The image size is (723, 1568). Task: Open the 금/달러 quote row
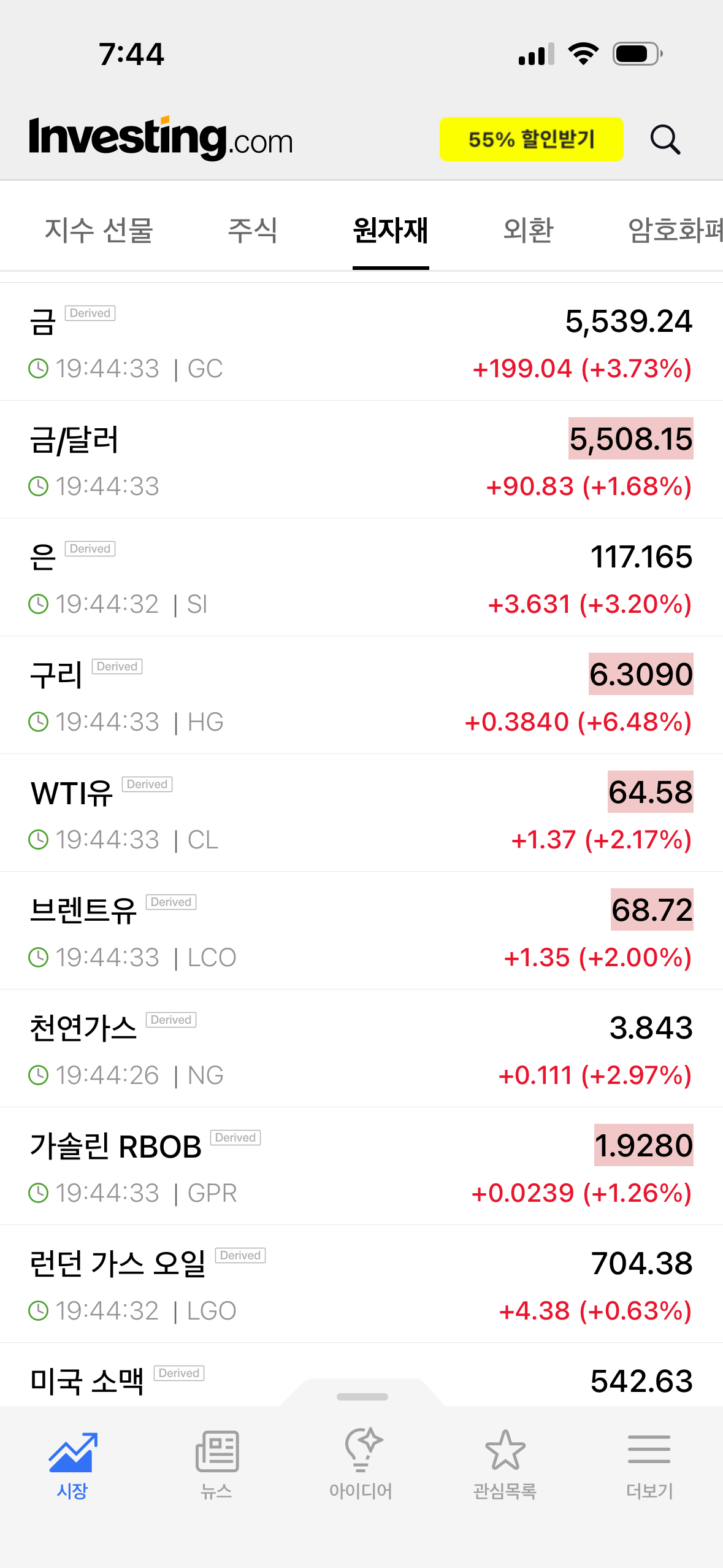tap(361, 460)
